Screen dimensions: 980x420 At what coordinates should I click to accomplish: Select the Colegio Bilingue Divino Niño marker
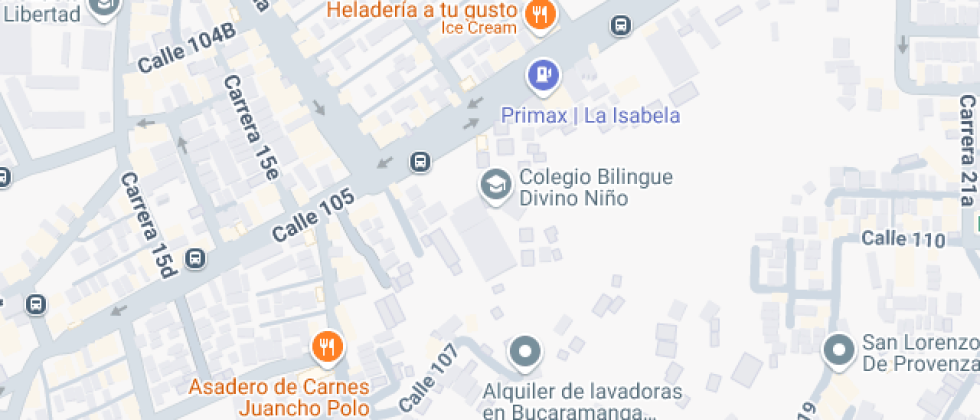tap(494, 185)
